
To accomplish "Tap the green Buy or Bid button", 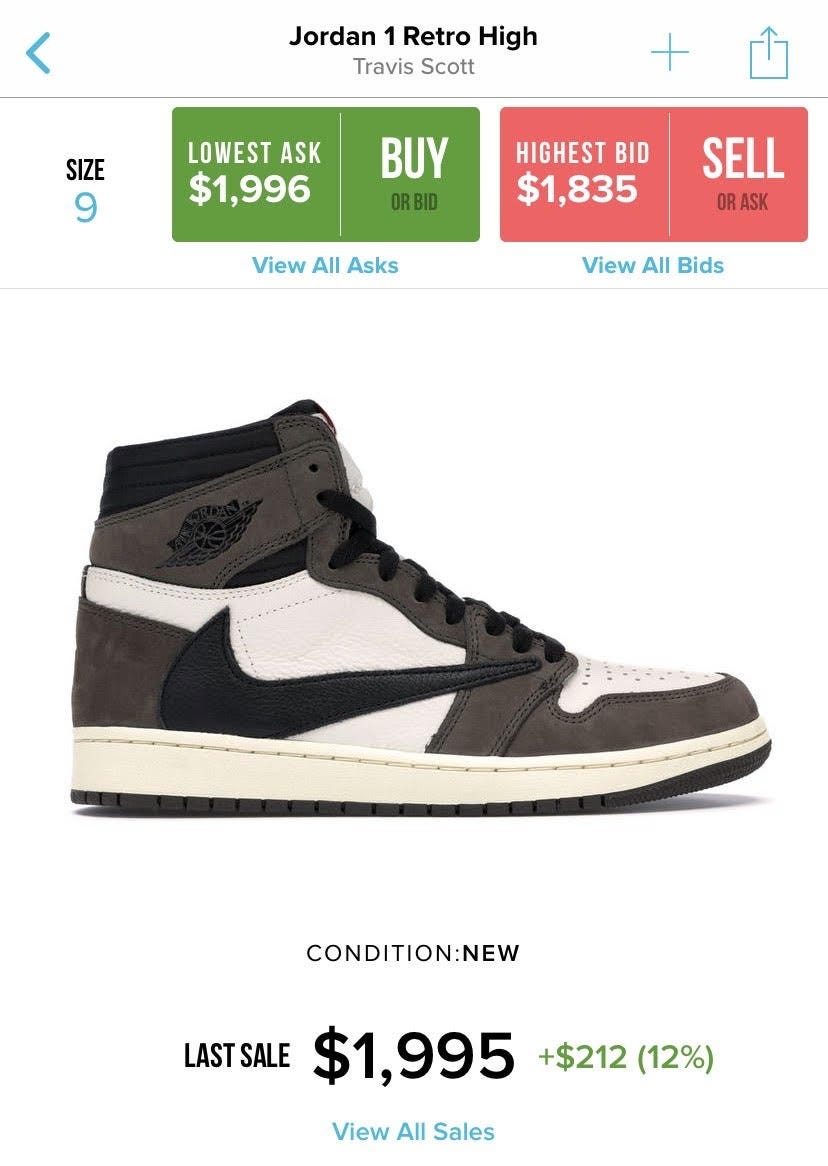I will click(x=412, y=175).
